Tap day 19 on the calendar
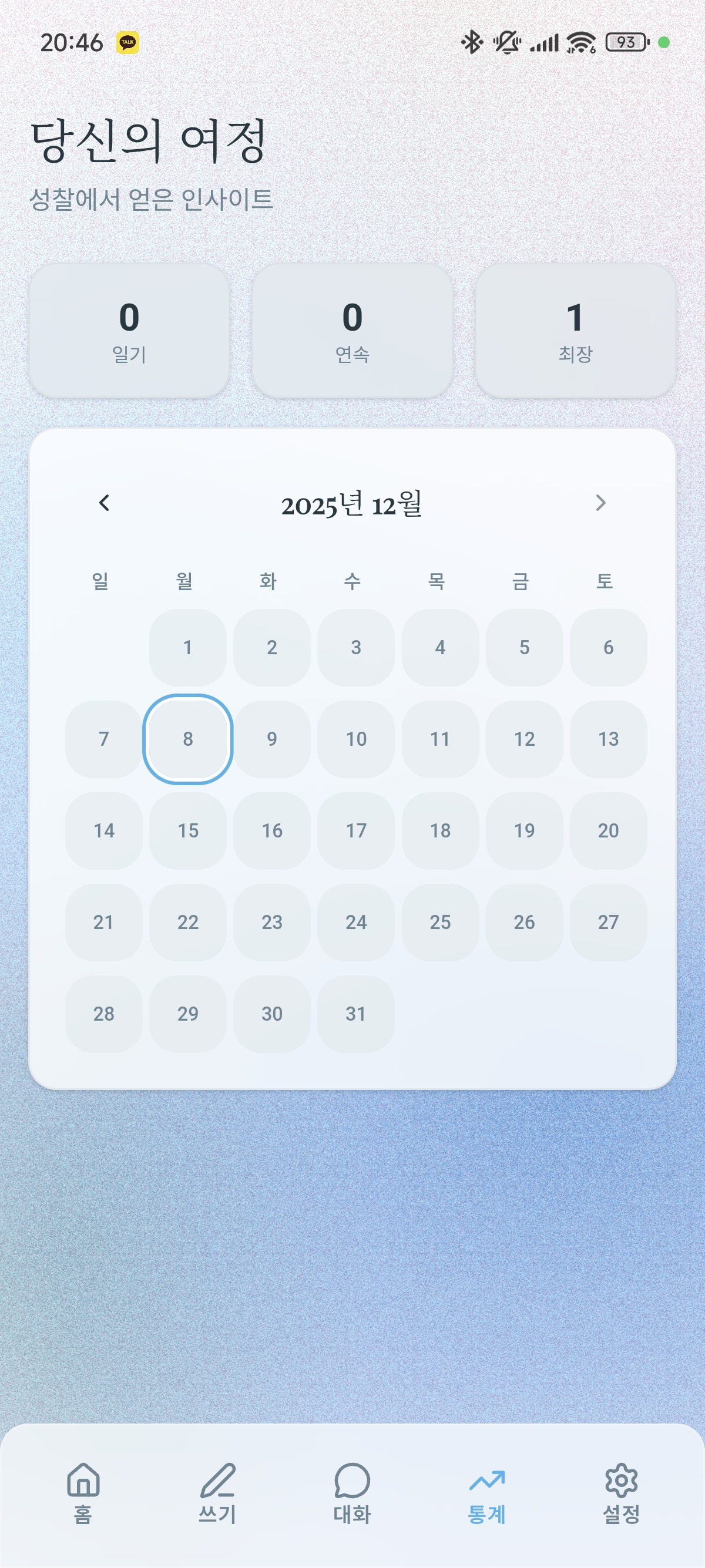Viewport: 705px width, 1568px height. point(524,831)
